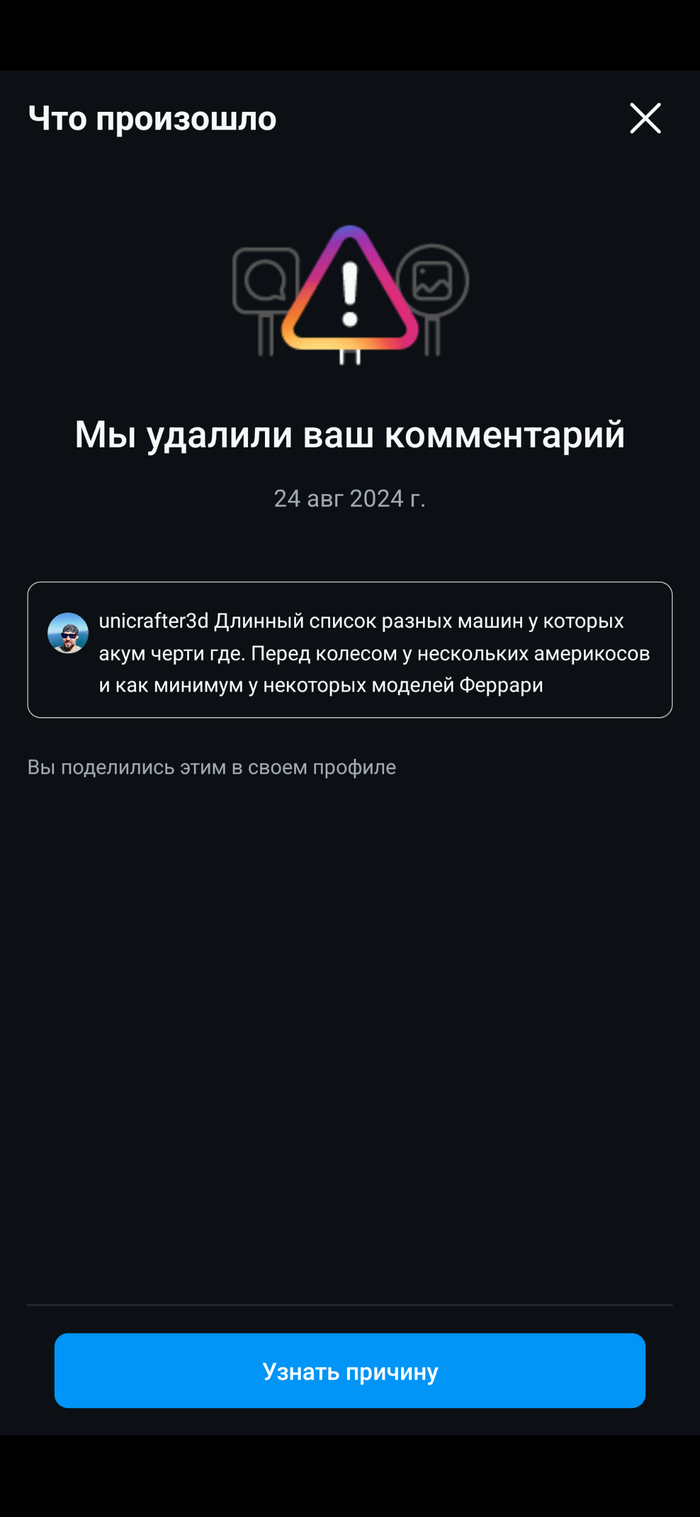
Task: Close the 'Что произошло' screen
Action: pyautogui.click(x=645, y=118)
